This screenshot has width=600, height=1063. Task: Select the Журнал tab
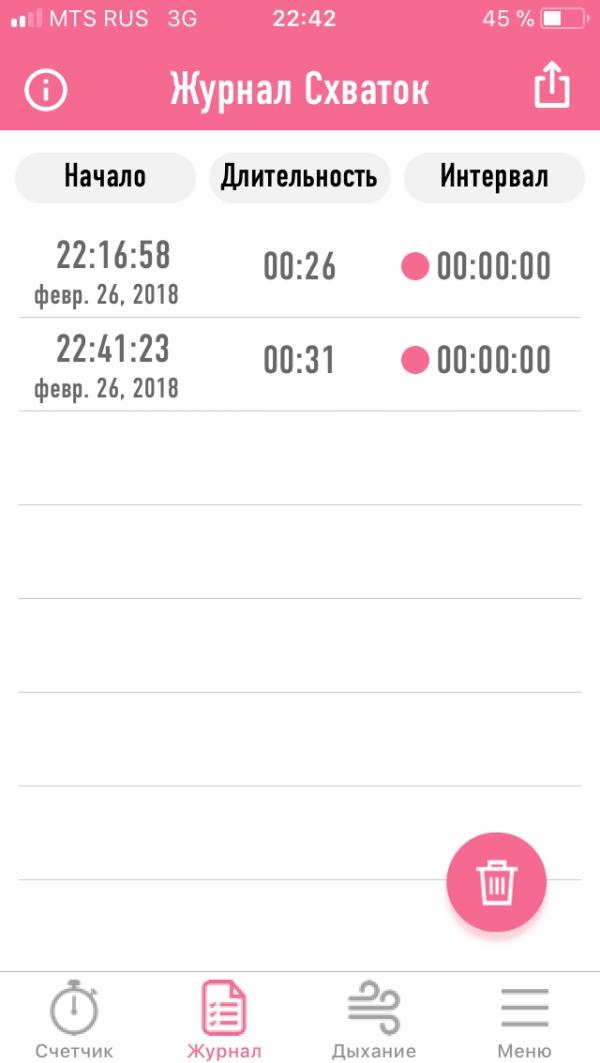click(x=224, y=1018)
